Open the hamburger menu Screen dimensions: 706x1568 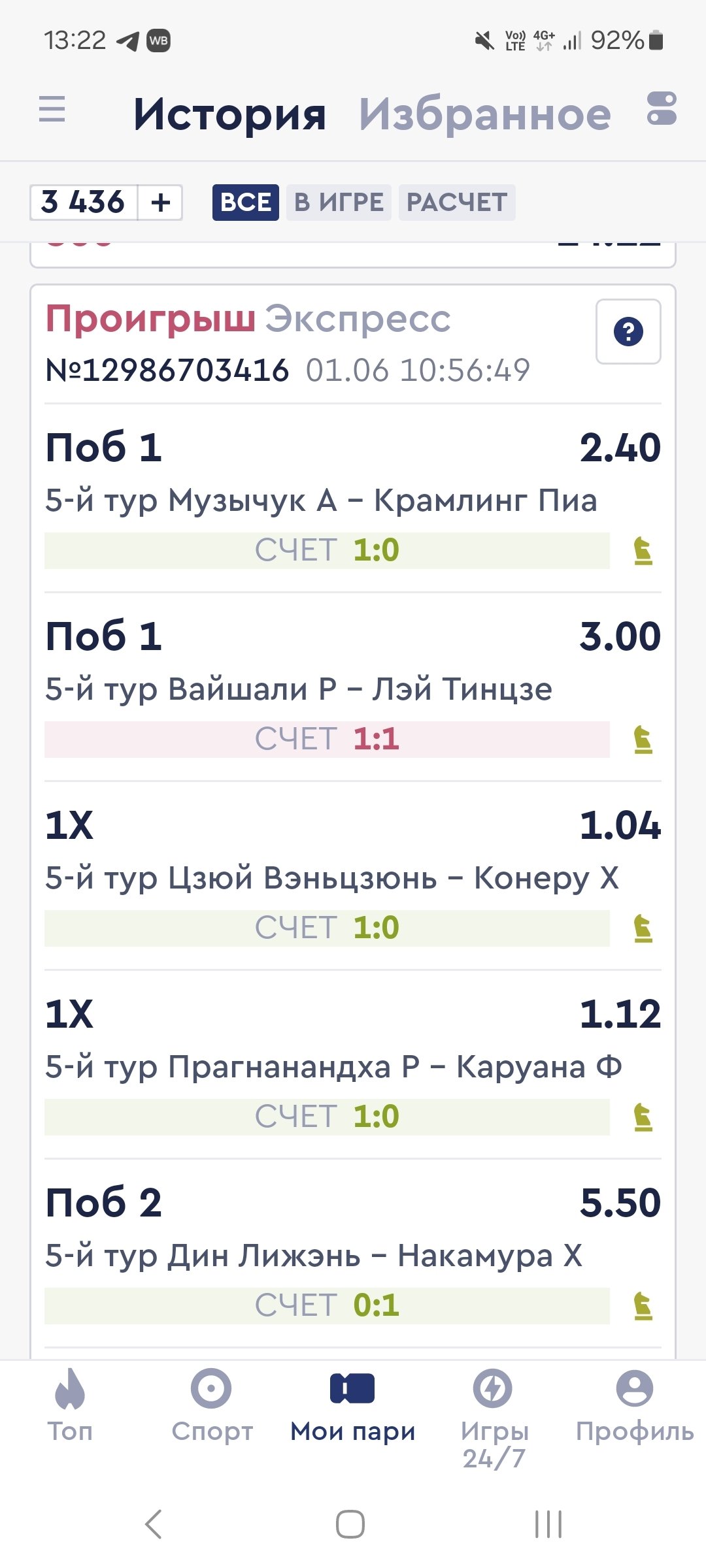click(52, 109)
